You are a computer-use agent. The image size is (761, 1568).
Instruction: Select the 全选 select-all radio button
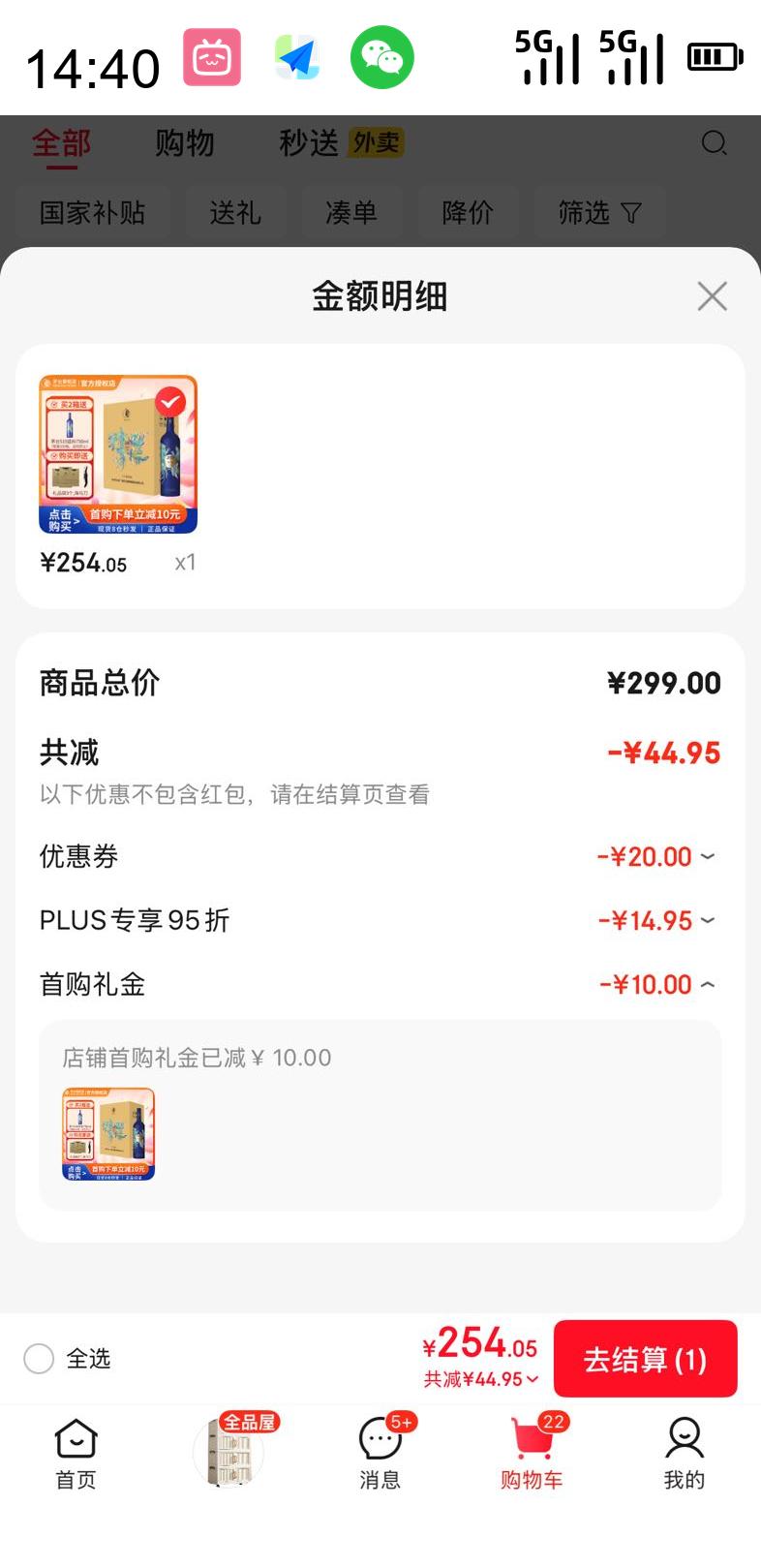tap(39, 1359)
